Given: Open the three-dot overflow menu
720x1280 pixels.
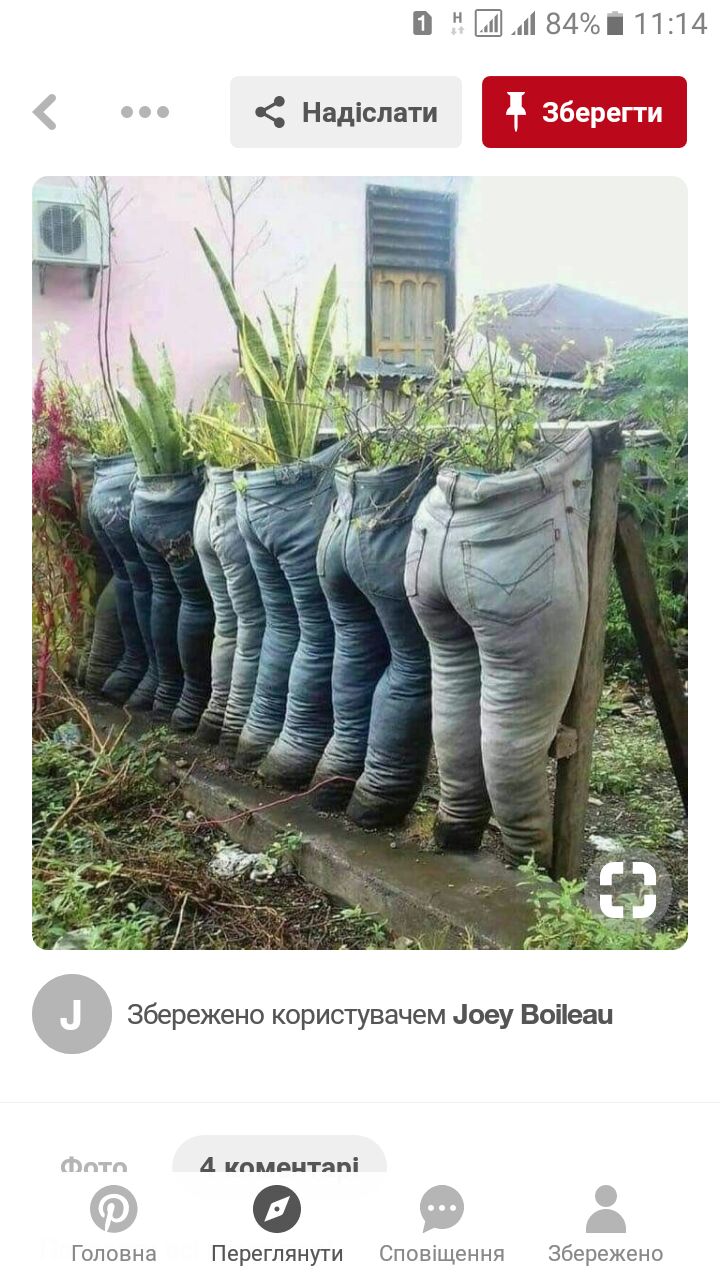Looking at the screenshot, I should pos(145,112).
